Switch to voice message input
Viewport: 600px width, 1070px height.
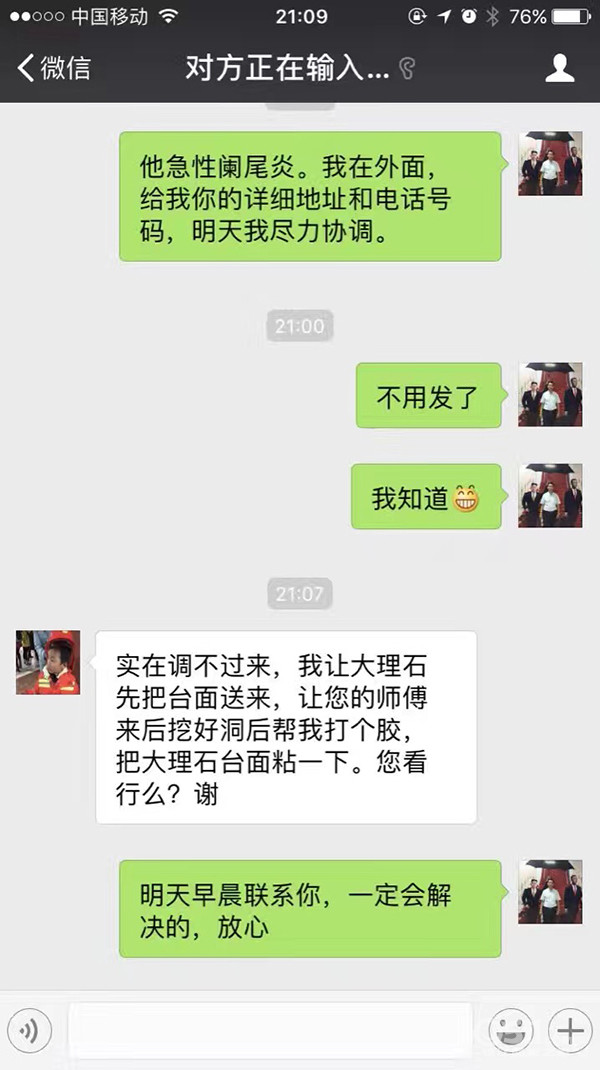(30, 1030)
